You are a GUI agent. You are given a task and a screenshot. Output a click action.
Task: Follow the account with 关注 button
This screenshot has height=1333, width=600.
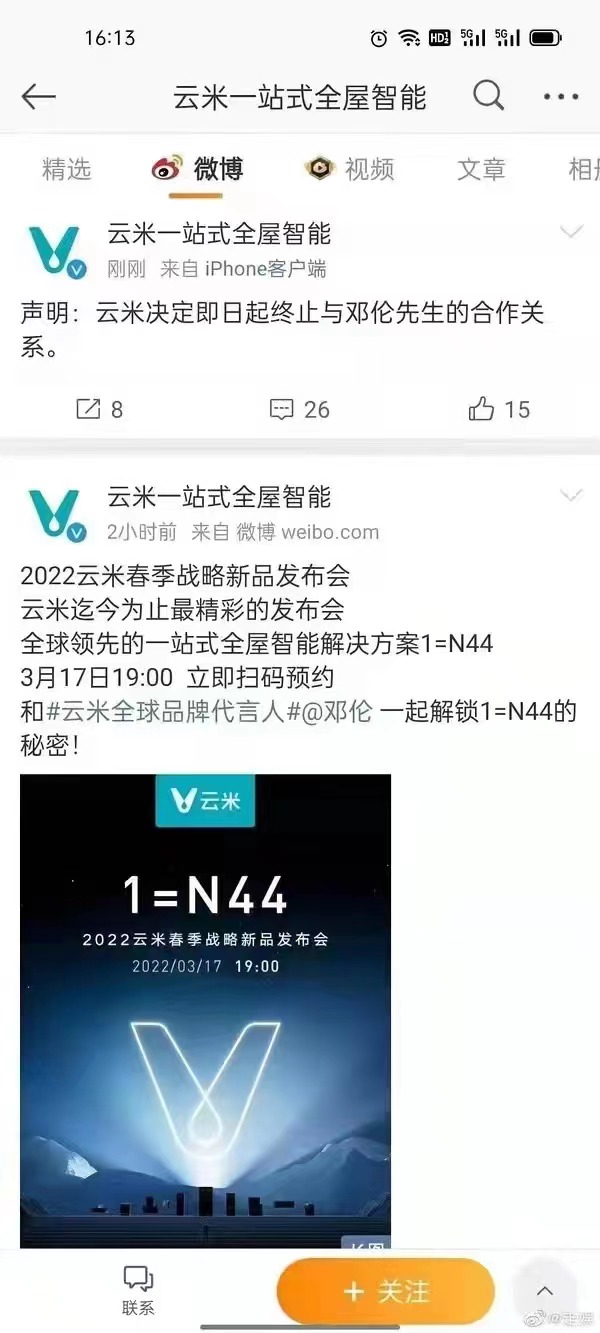(x=385, y=1291)
